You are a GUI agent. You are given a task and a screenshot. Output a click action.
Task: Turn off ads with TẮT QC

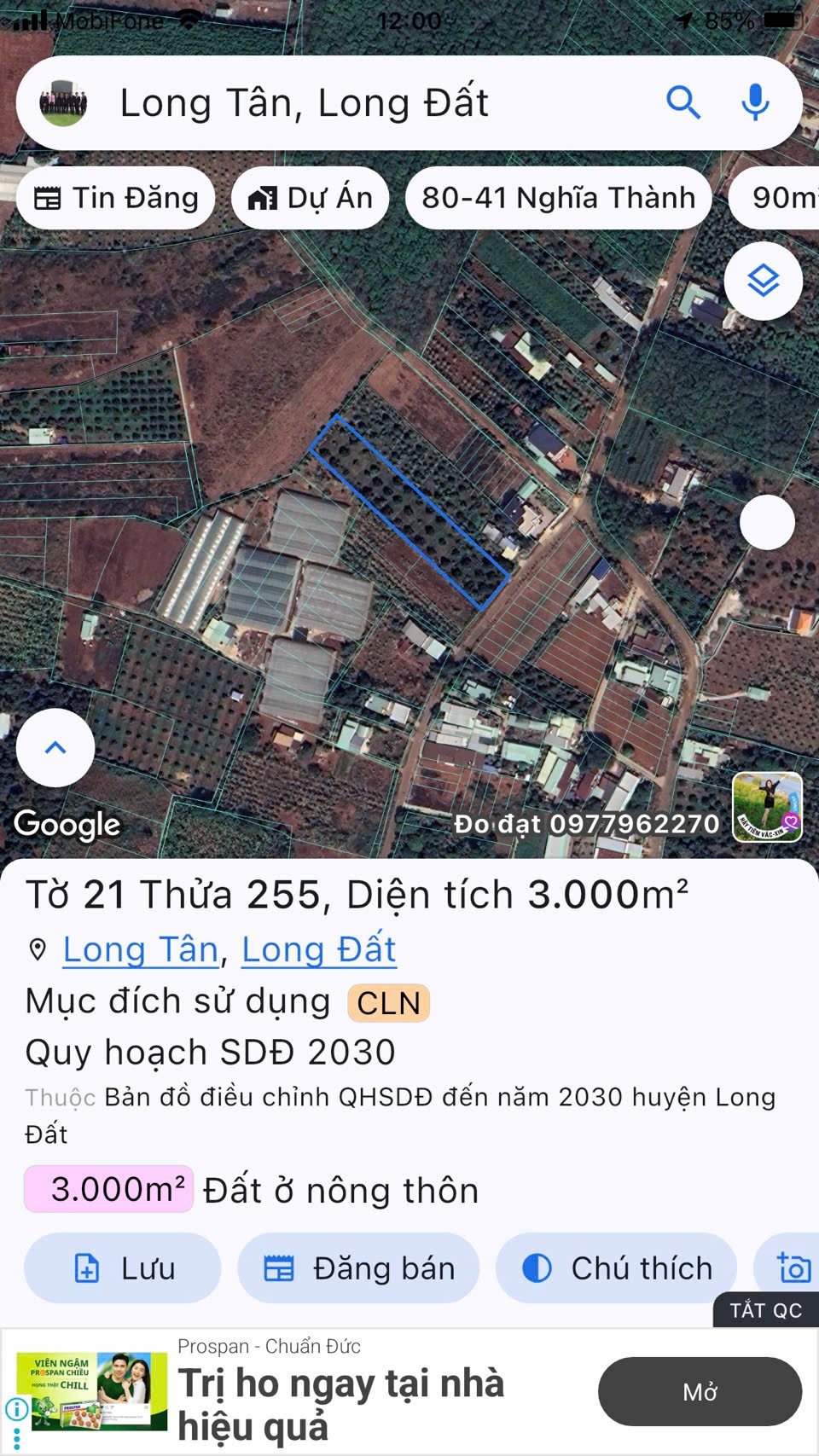[764, 1311]
